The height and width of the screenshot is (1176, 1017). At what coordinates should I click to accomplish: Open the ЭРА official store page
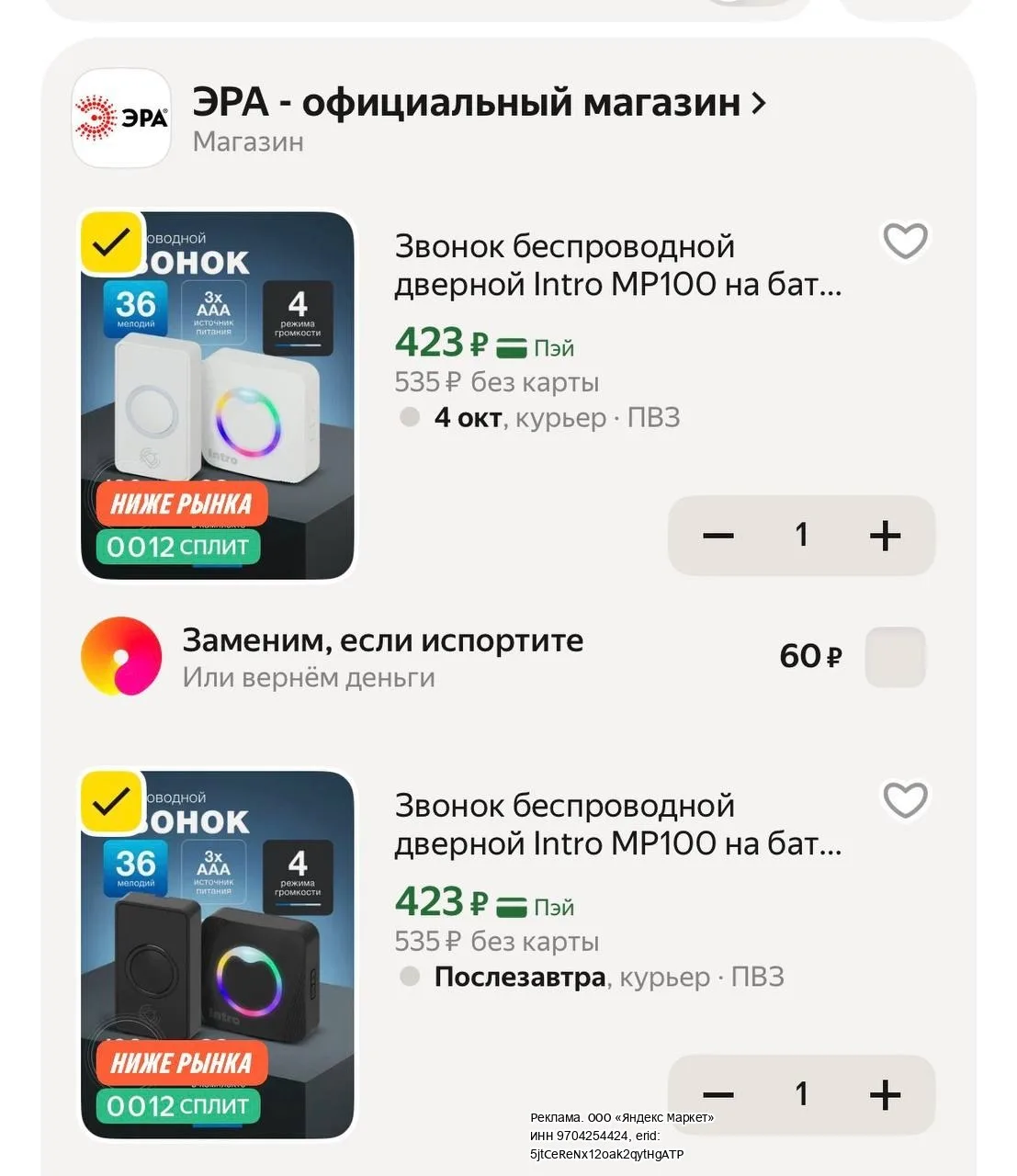point(478,102)
